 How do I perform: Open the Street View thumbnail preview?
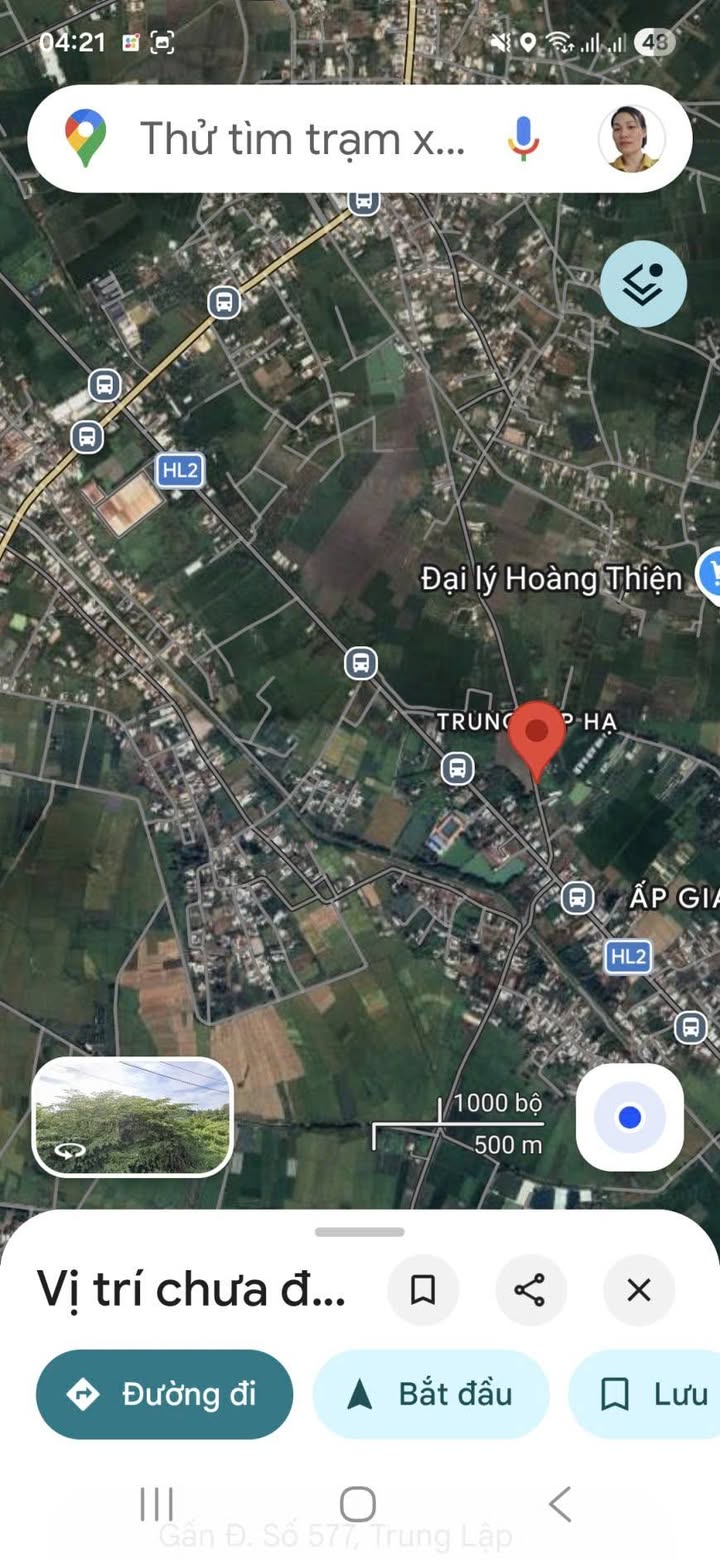click(x=133, y=1116)
